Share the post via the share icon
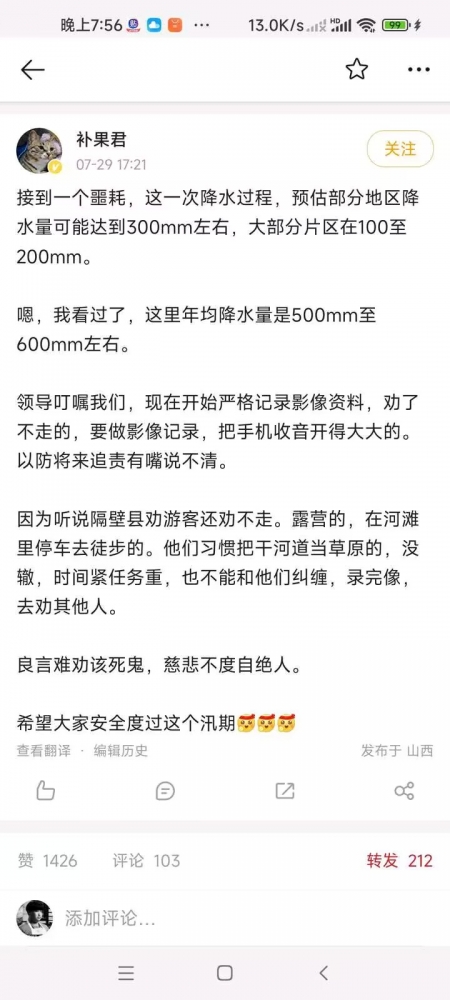450x1000 pixels. pyautogui.click(x=405, y=791)
